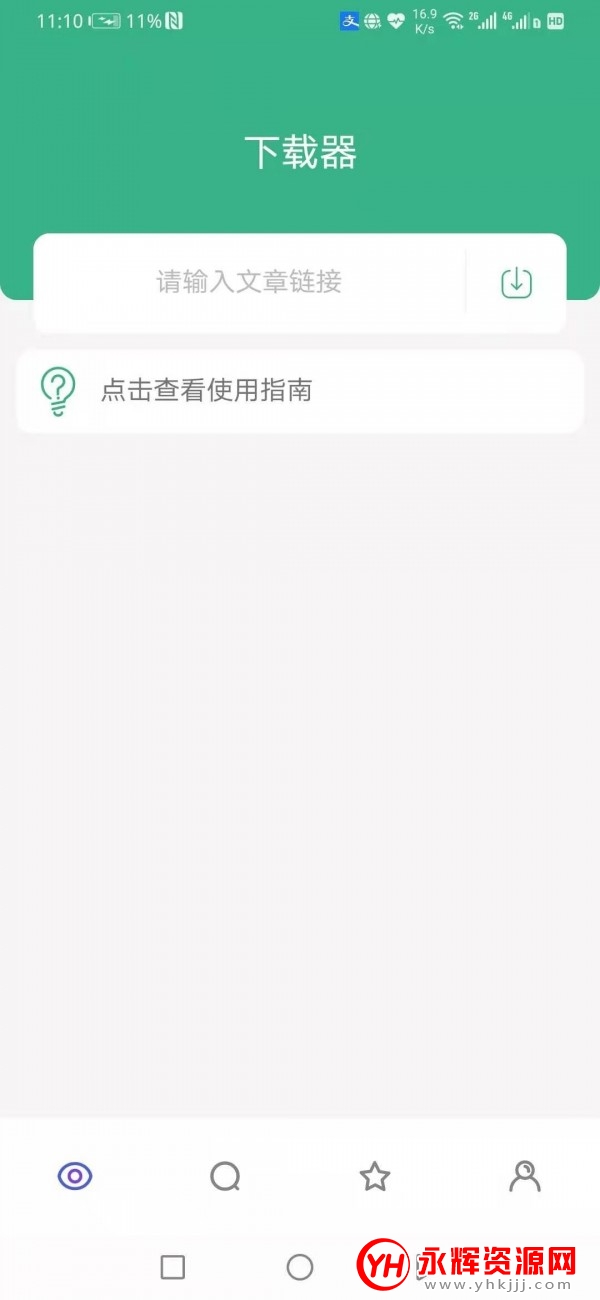Image resolution: width=600 pixels, height=1300 pixels.
Task: Tap the download icon beside the link field
Action: coord(516,282)
